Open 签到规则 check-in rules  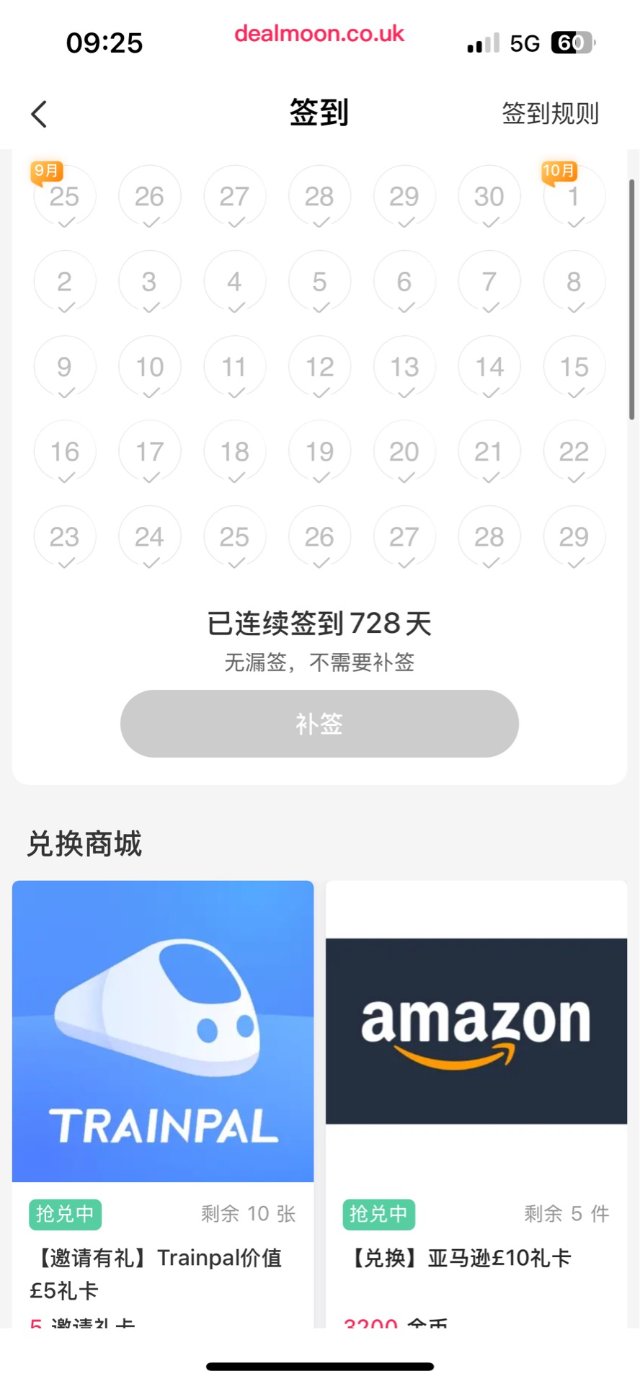(x=549, y=114)
